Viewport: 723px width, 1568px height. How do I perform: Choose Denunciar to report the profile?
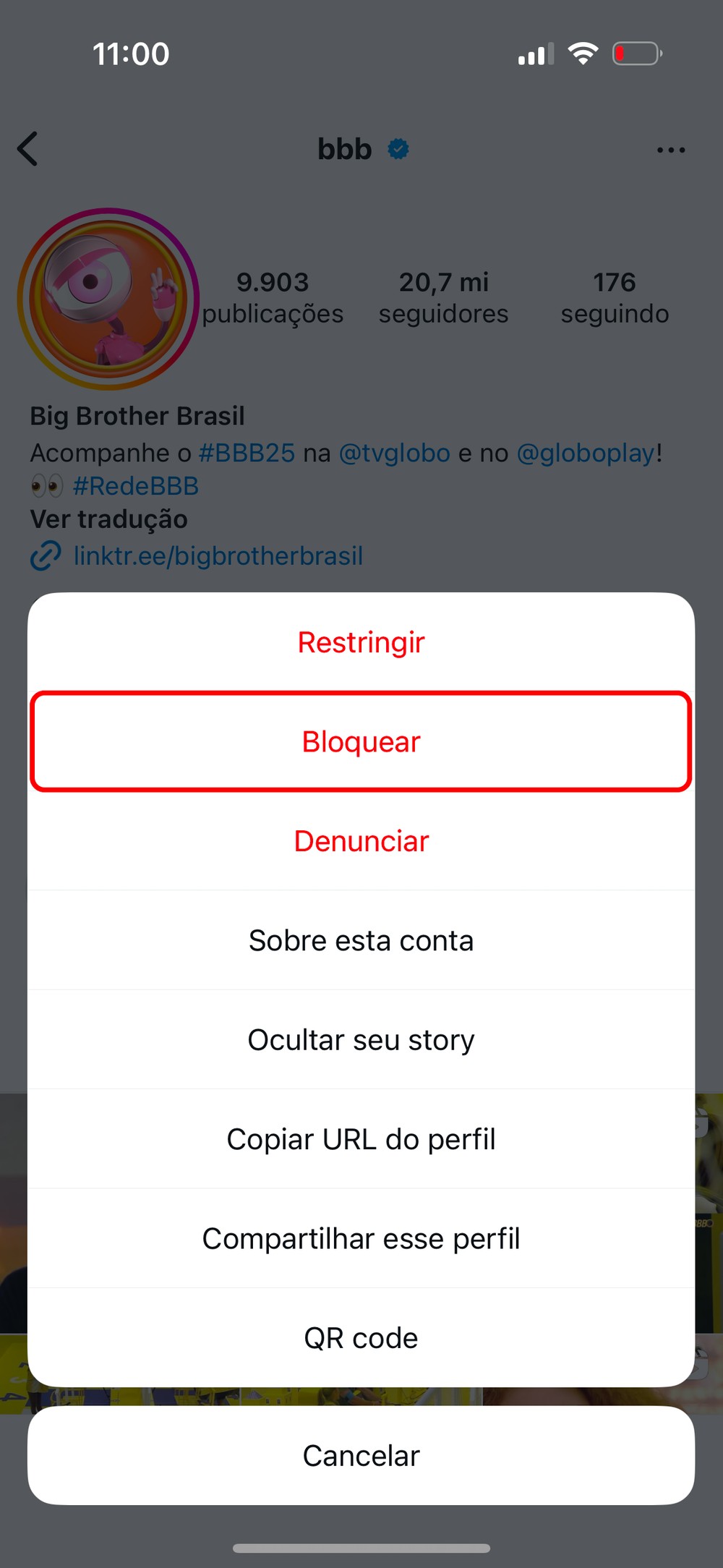click(x=361, y=841)
